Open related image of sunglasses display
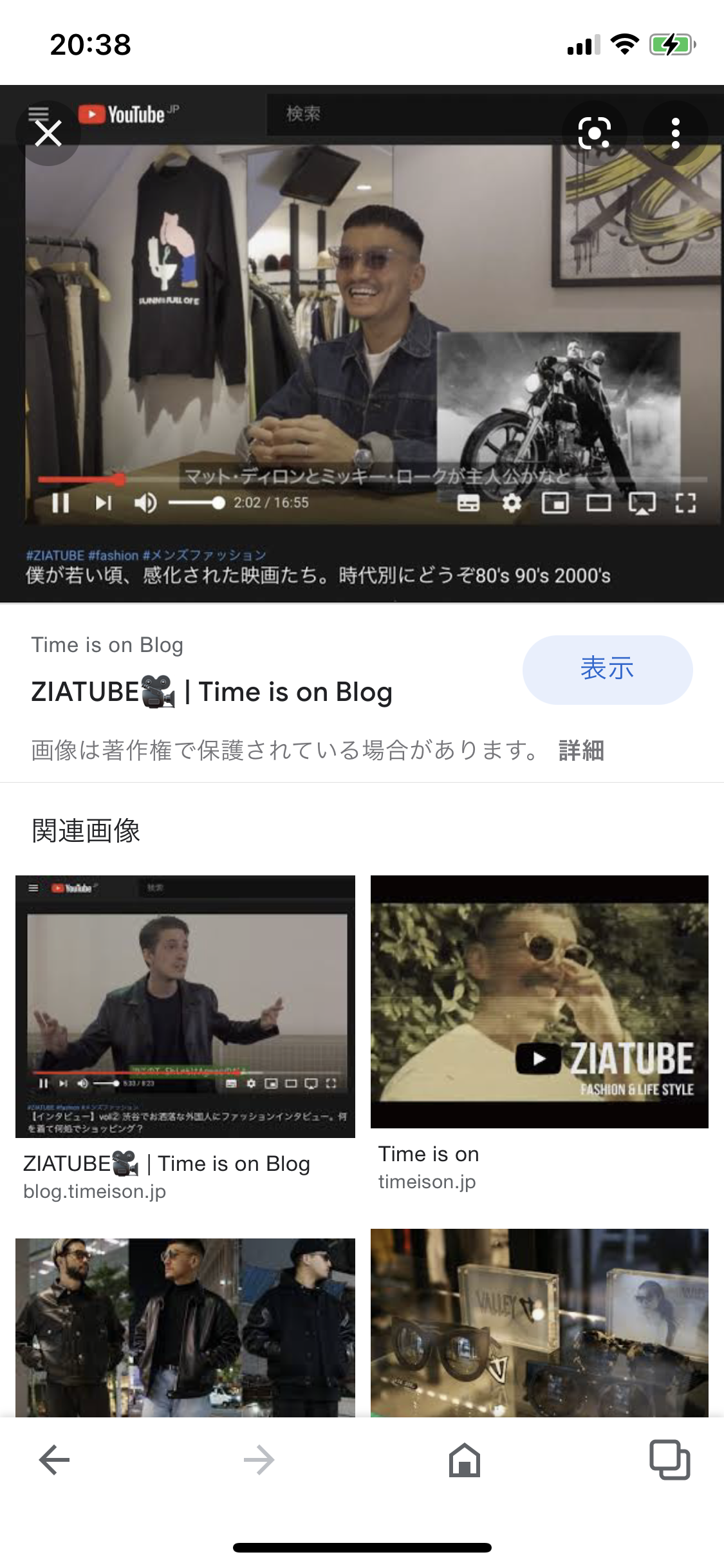 [x=539, y=1323]
